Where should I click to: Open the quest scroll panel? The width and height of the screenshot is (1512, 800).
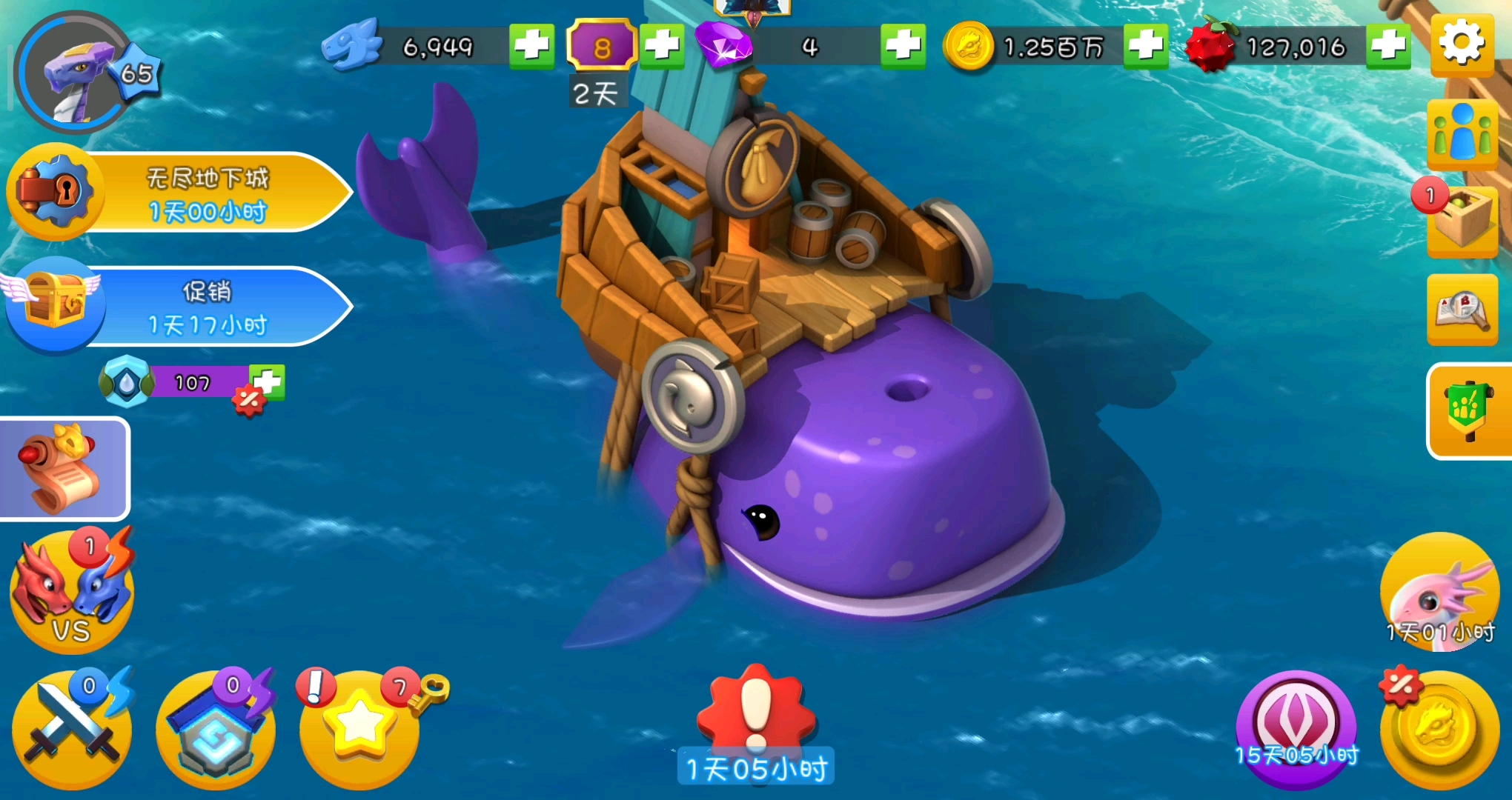coord(63,469)
